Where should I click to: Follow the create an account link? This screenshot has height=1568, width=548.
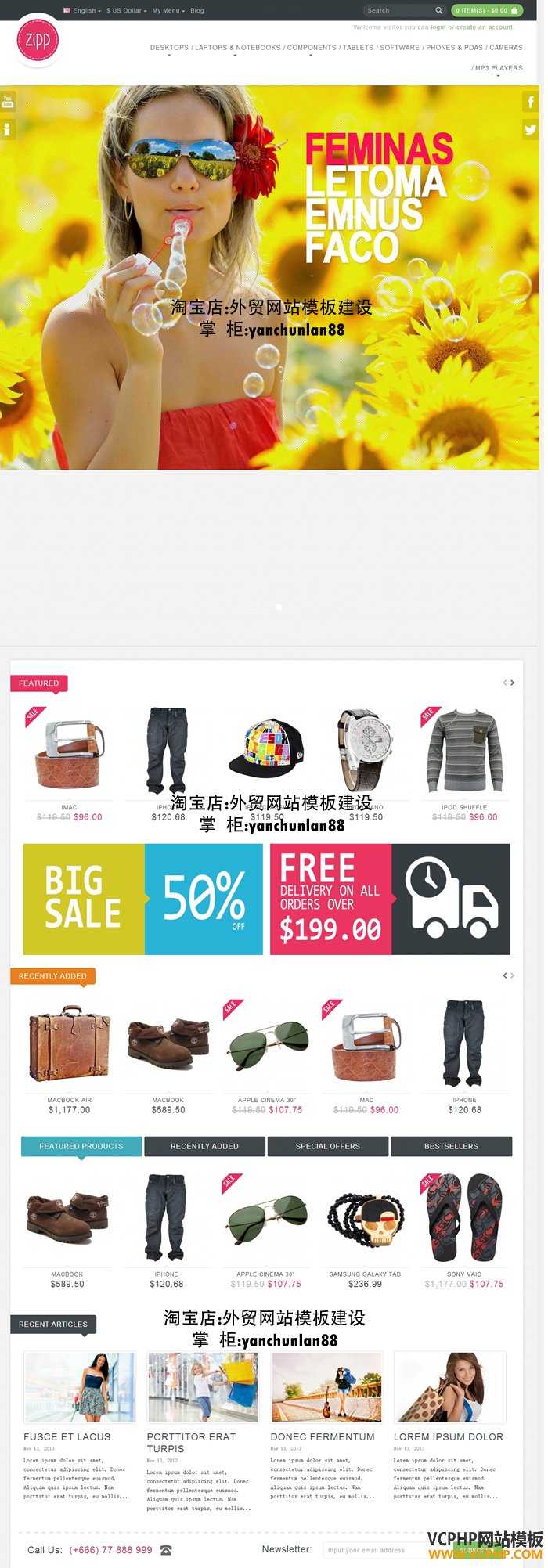(x=485, y=27)
